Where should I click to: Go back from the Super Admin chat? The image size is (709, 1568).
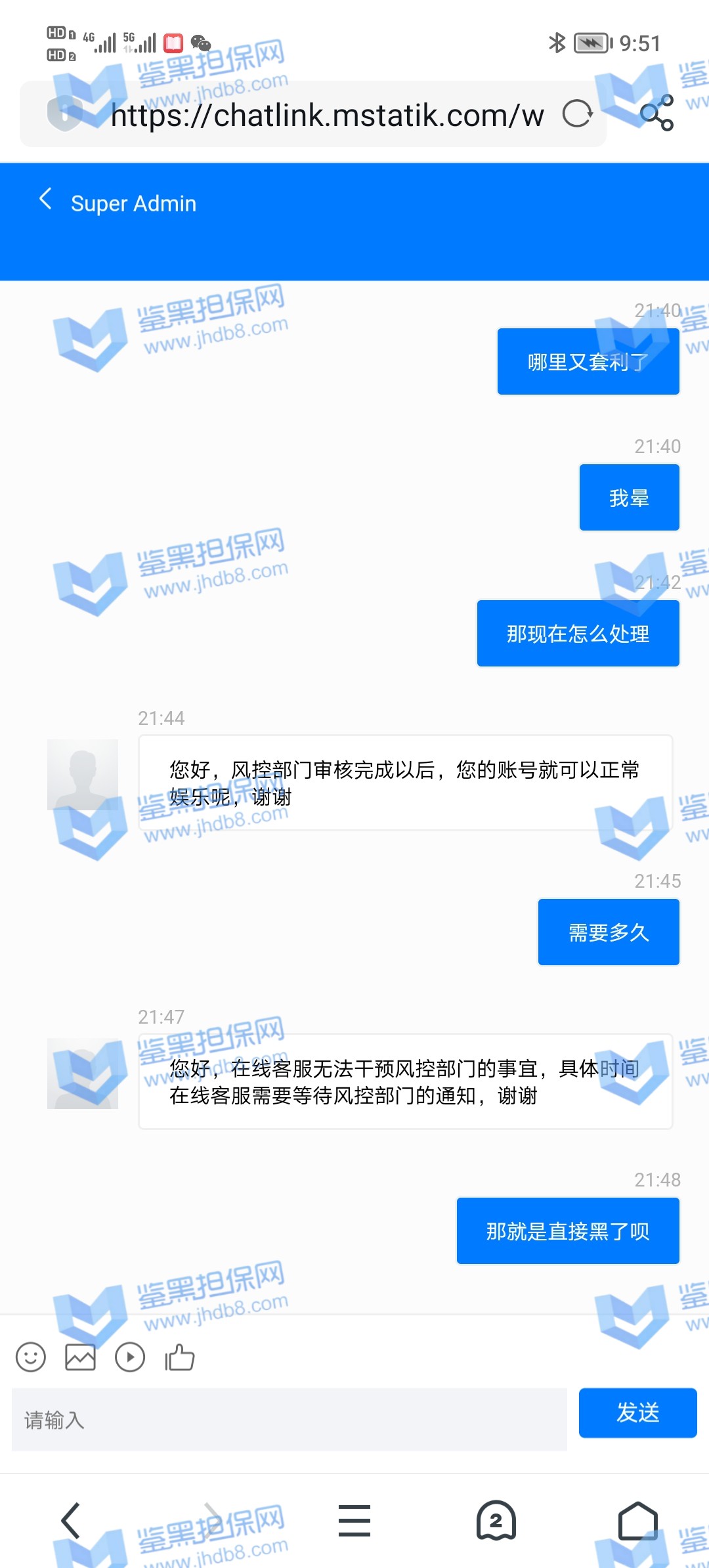click(45, 200)
